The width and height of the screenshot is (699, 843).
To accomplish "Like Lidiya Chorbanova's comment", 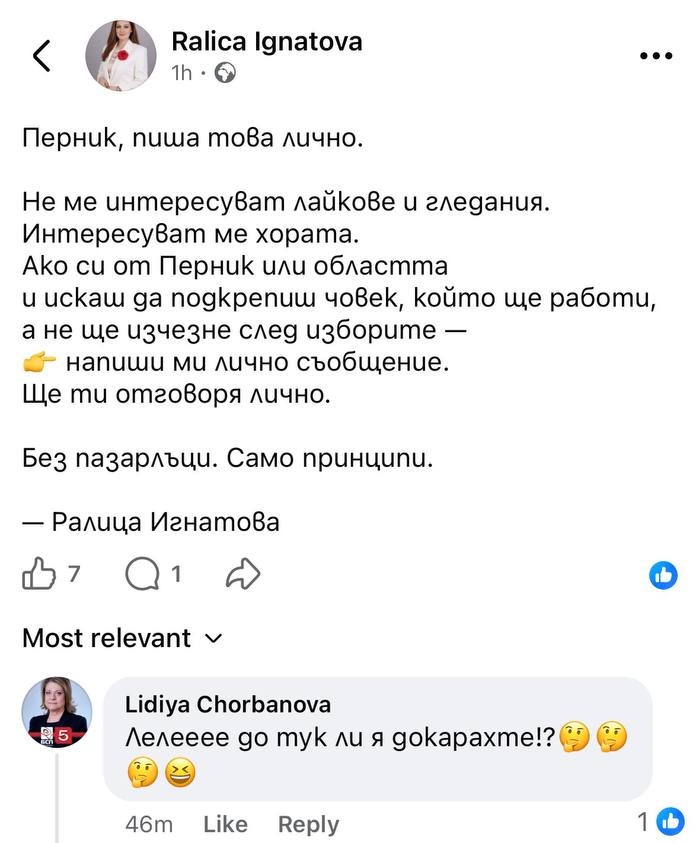I will point(225,824).
